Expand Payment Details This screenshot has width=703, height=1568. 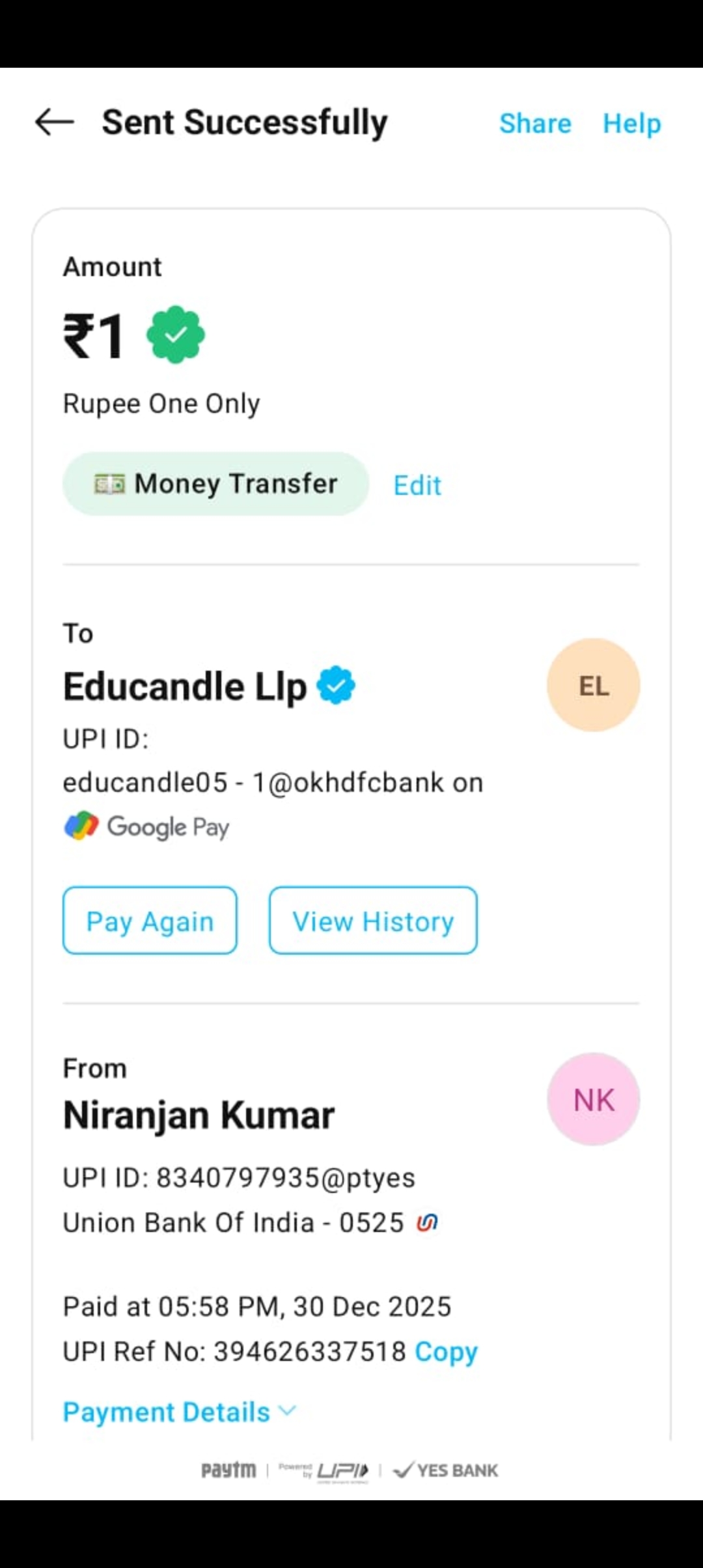(x=179, y=1412)
